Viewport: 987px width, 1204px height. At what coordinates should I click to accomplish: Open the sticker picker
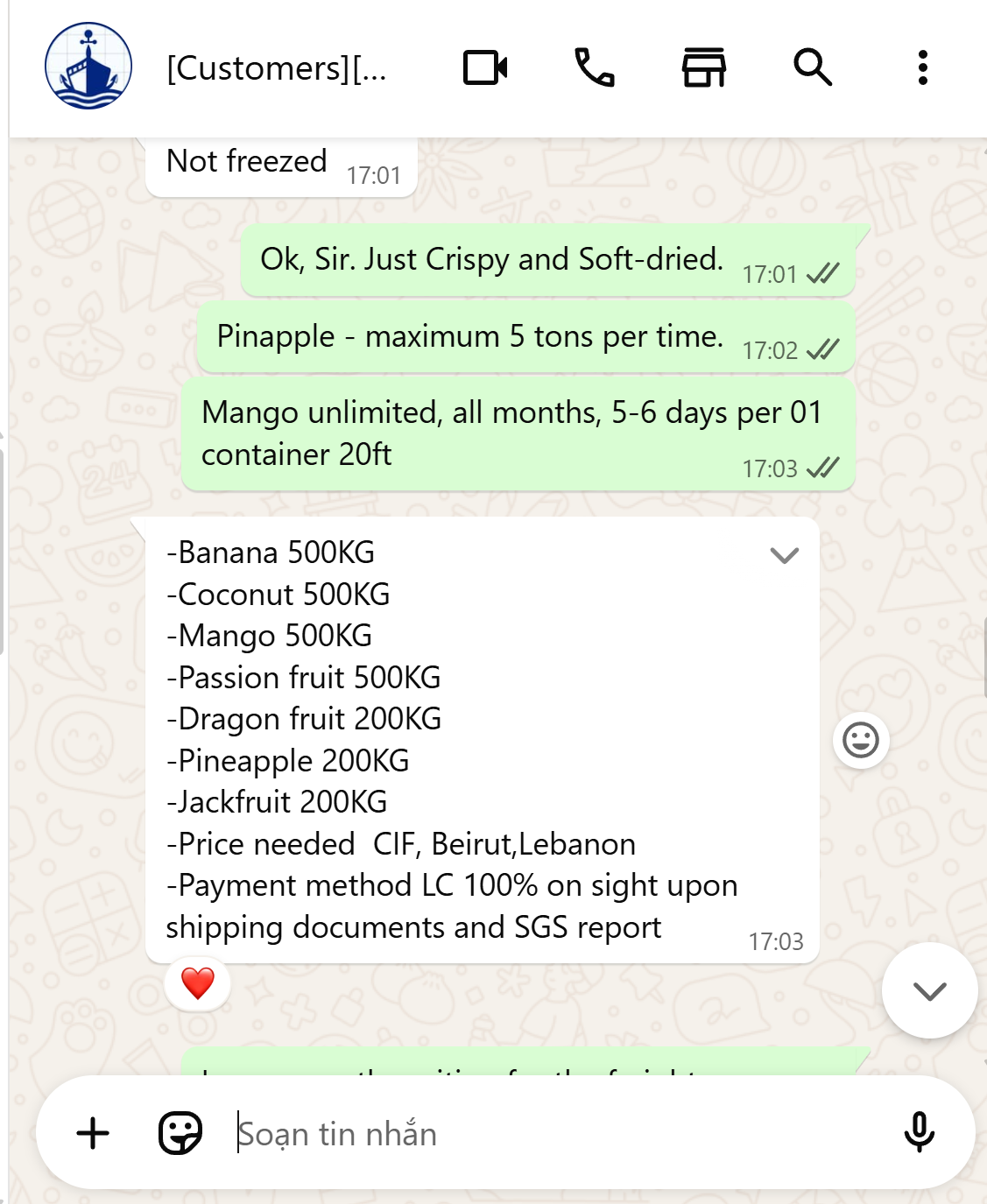pyautogui.click(x=180, y=1133)
